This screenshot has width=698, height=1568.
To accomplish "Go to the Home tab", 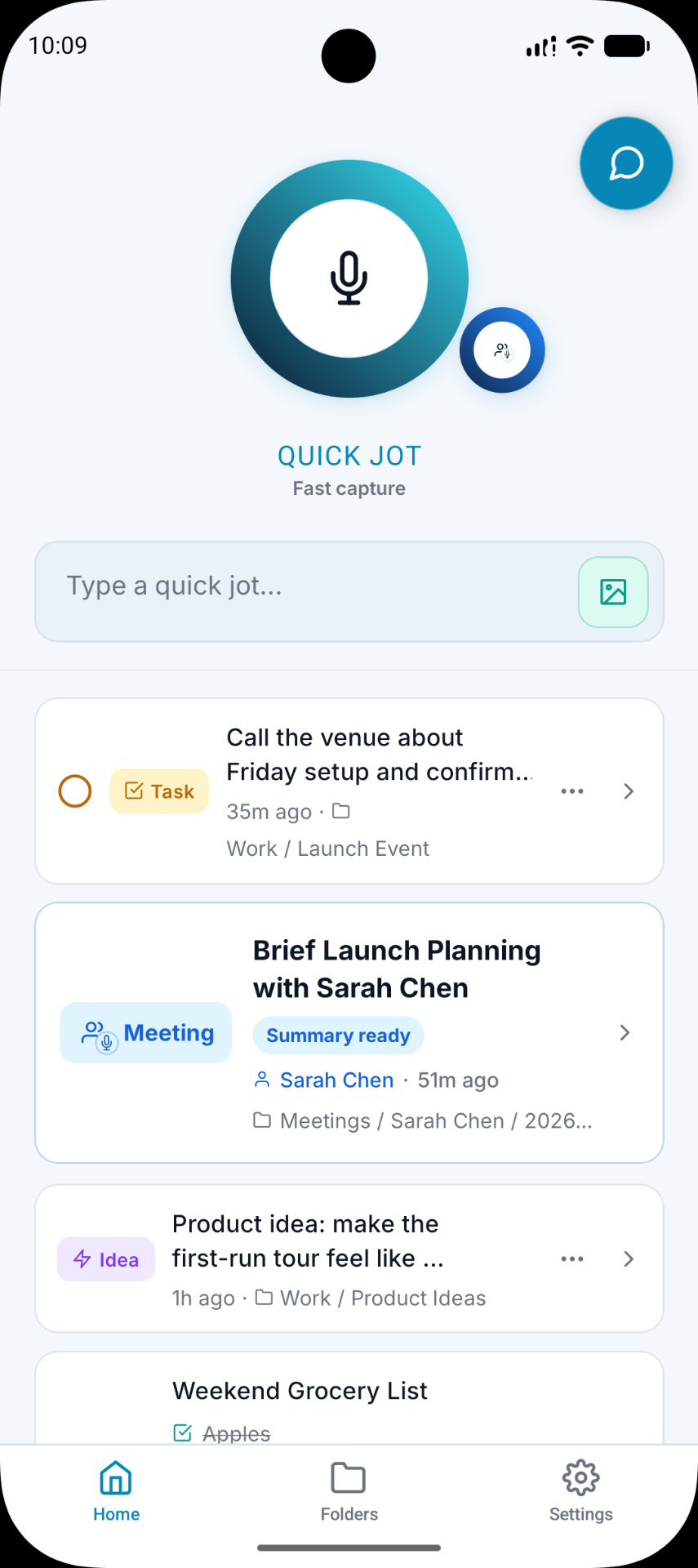I will (x=116, y=1491).
